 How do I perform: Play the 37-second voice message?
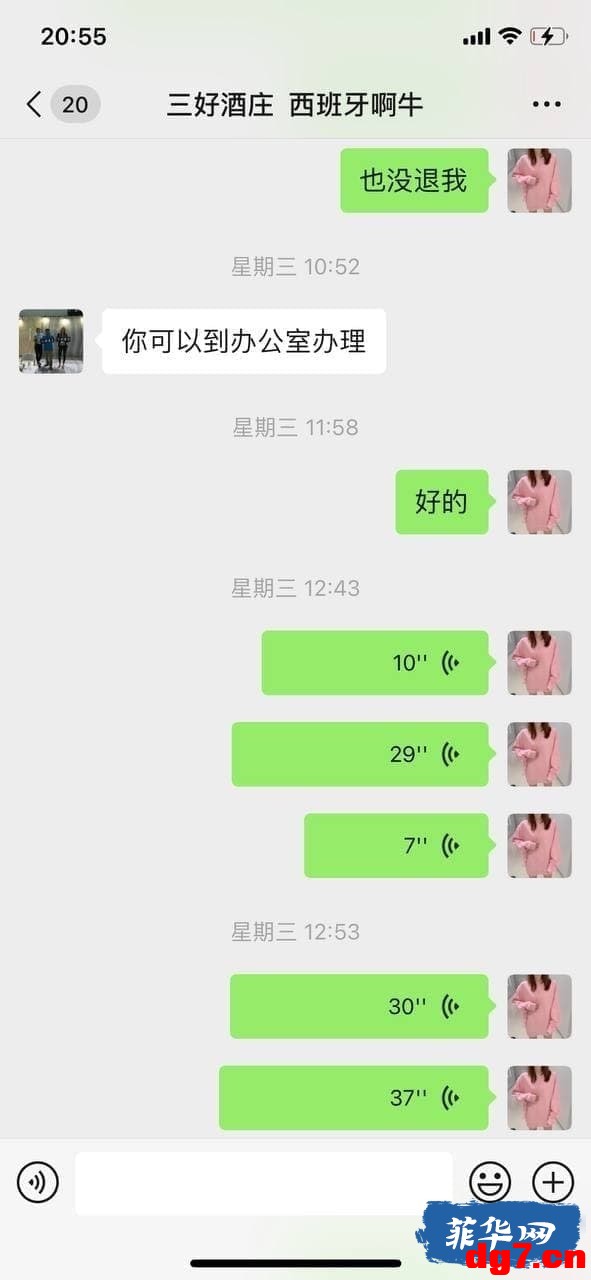(354, 1097)
